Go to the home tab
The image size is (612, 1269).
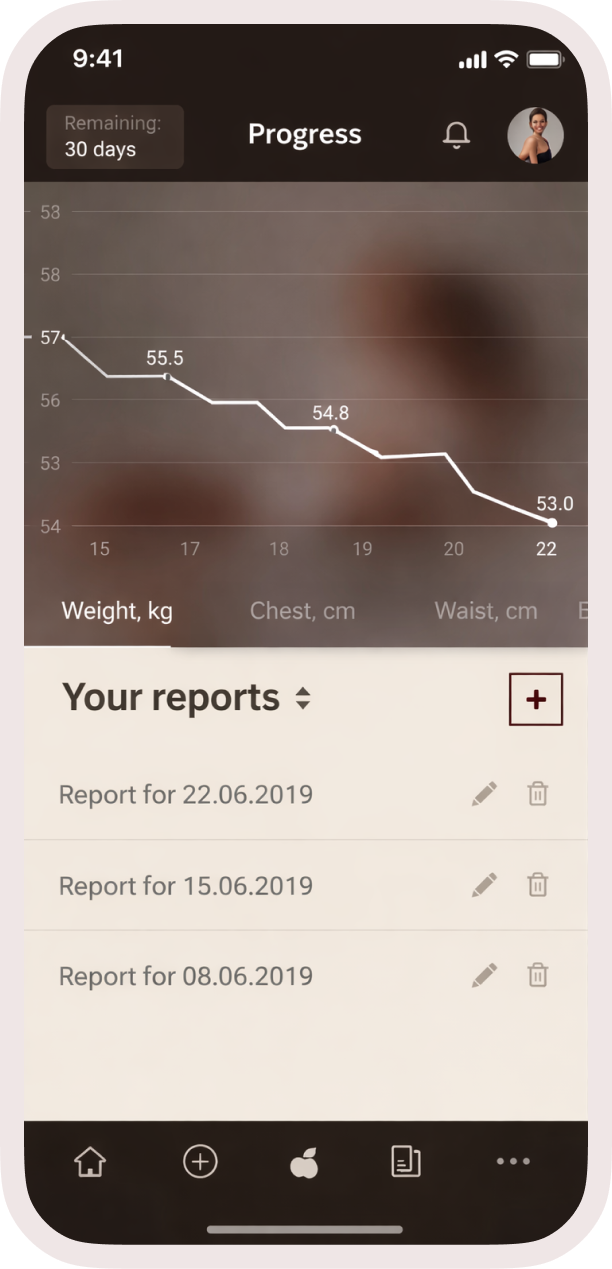(x=90, y=1162)
